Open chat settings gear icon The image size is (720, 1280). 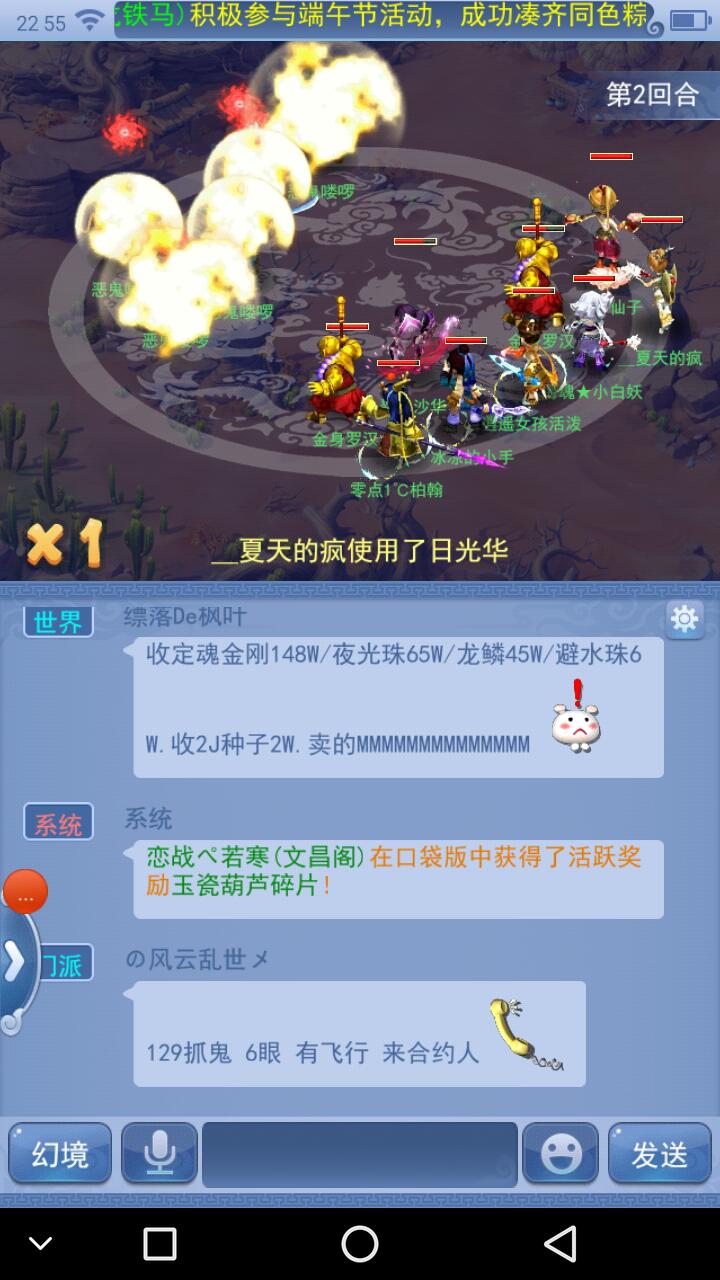point(685,619)
